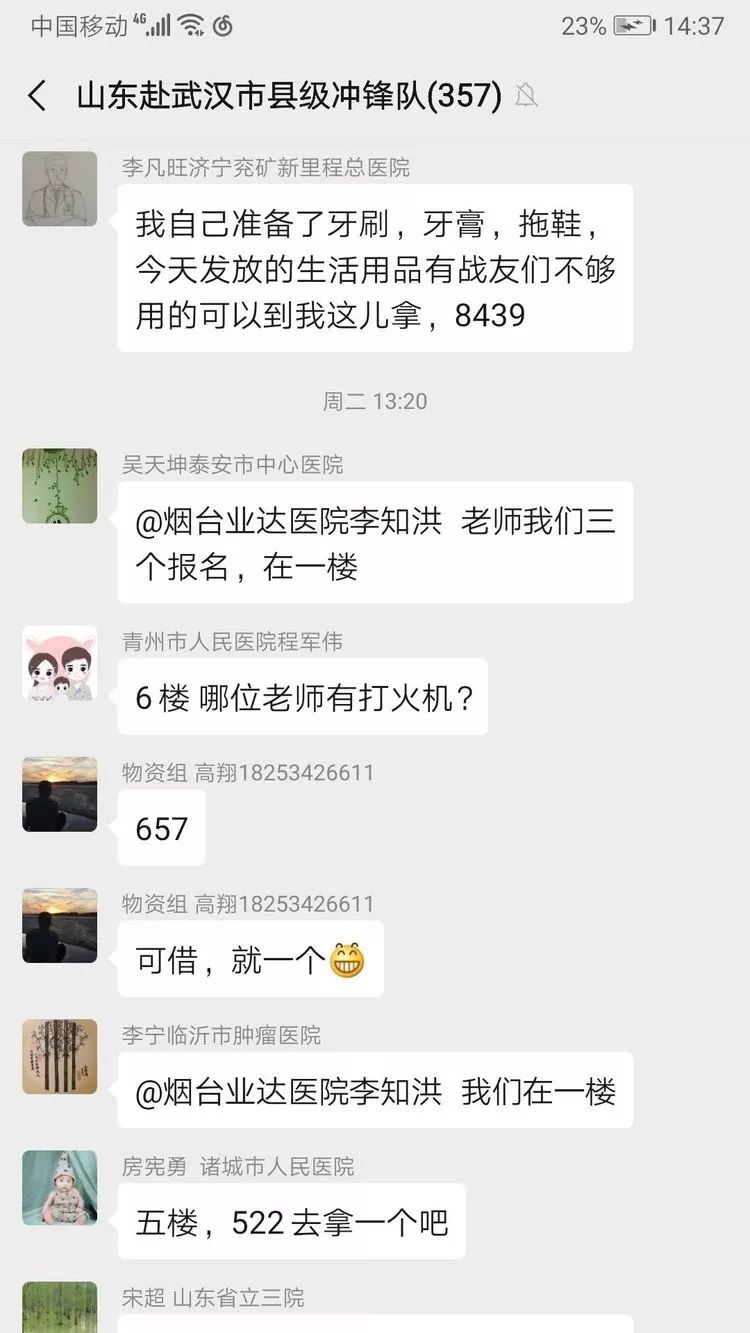Tap 青州市人民医院程军伟's avatar
The image size is (750, 1333).
coord(60,663)
